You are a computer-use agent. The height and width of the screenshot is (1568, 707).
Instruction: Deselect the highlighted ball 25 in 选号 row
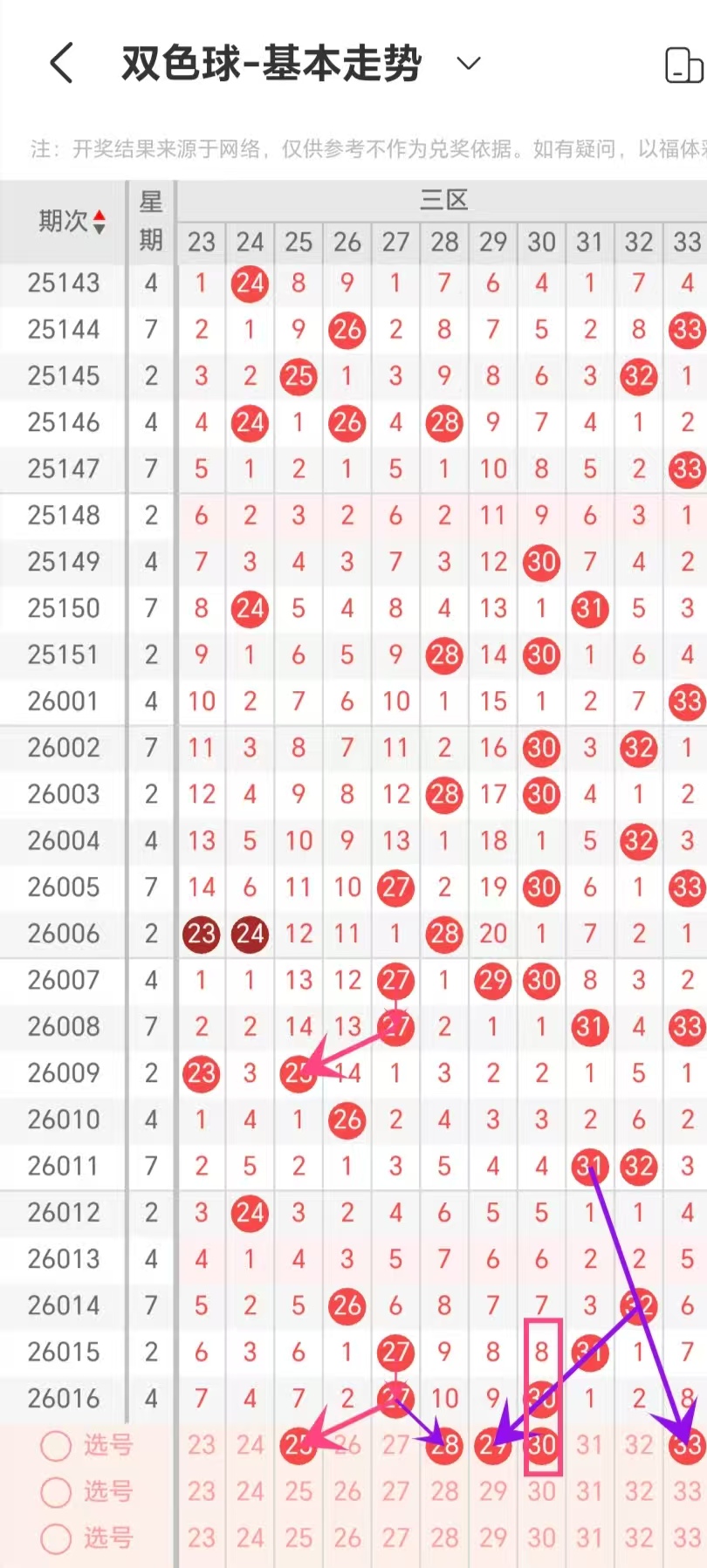[x=299, y=1445]
